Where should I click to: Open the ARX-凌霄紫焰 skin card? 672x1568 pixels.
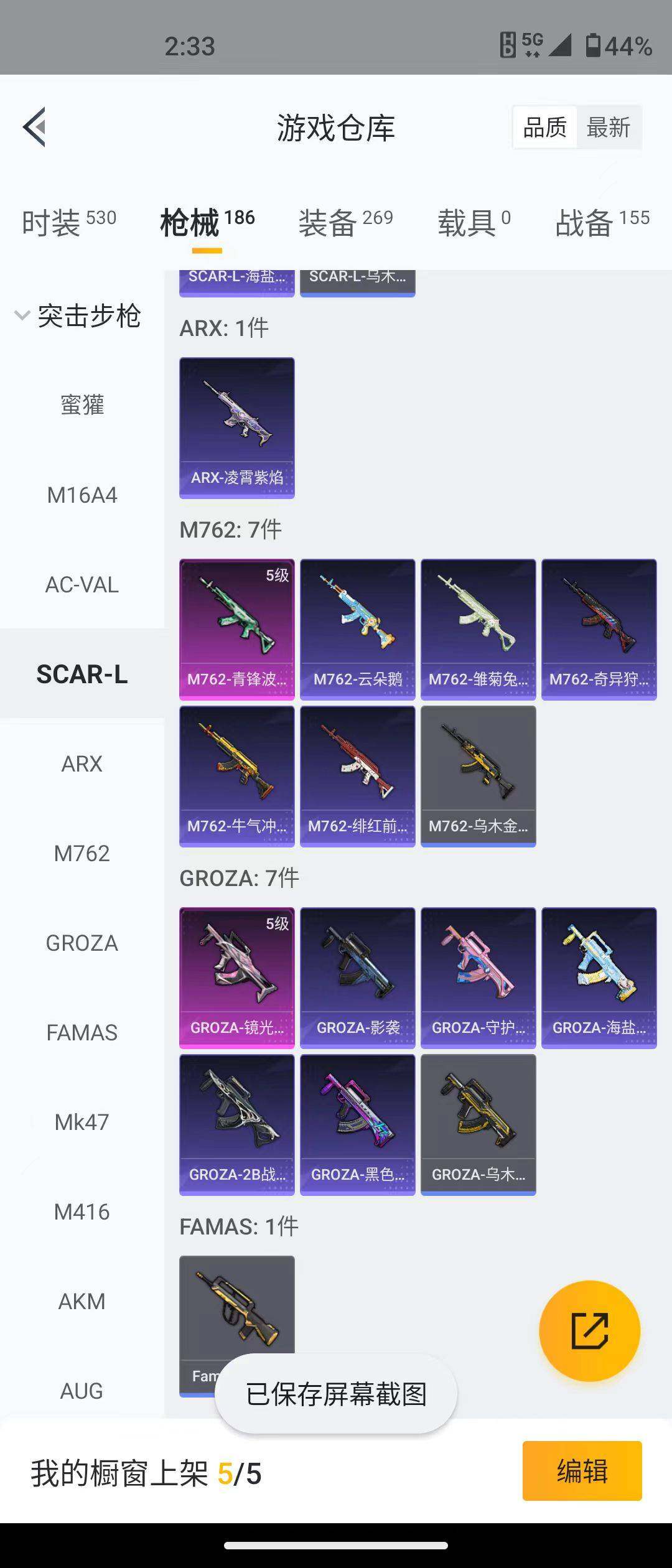click(x=236, y=427)
